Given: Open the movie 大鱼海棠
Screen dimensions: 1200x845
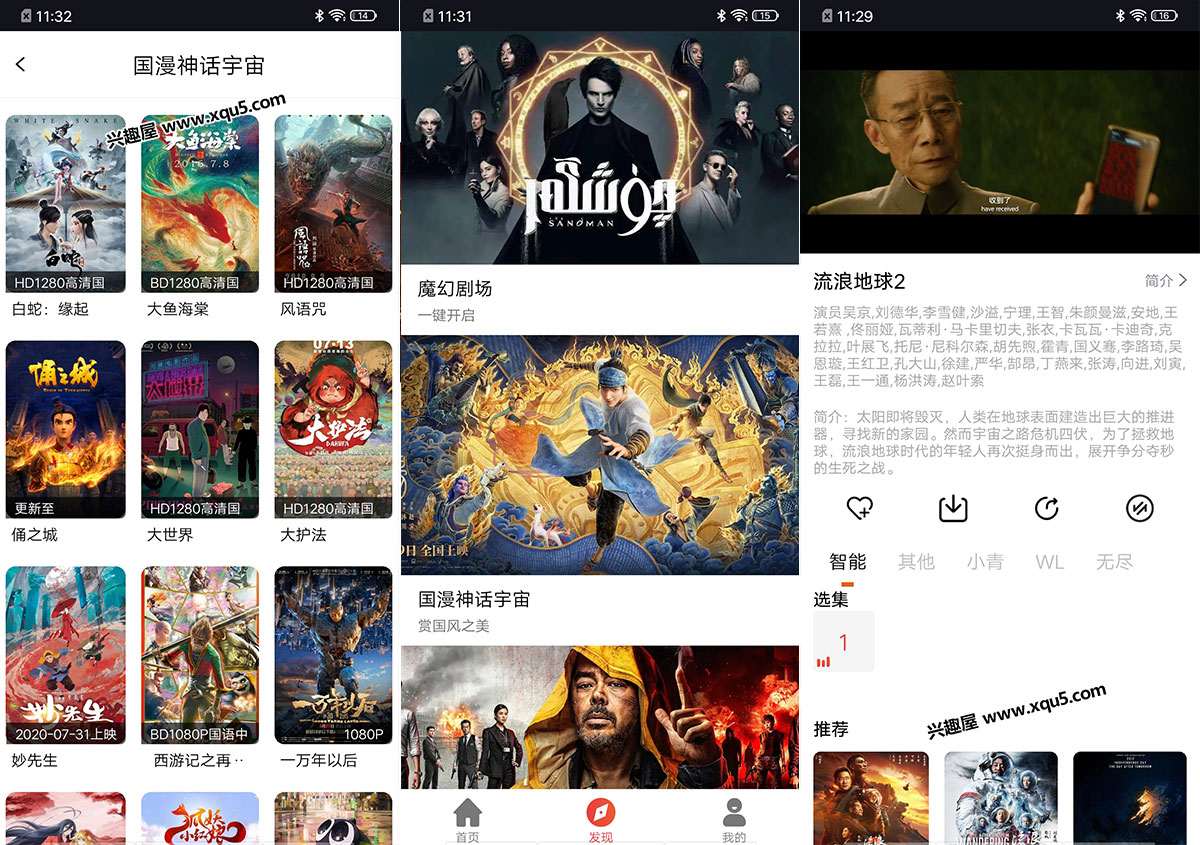Looking at the screenshot, I should click(200, 204).
